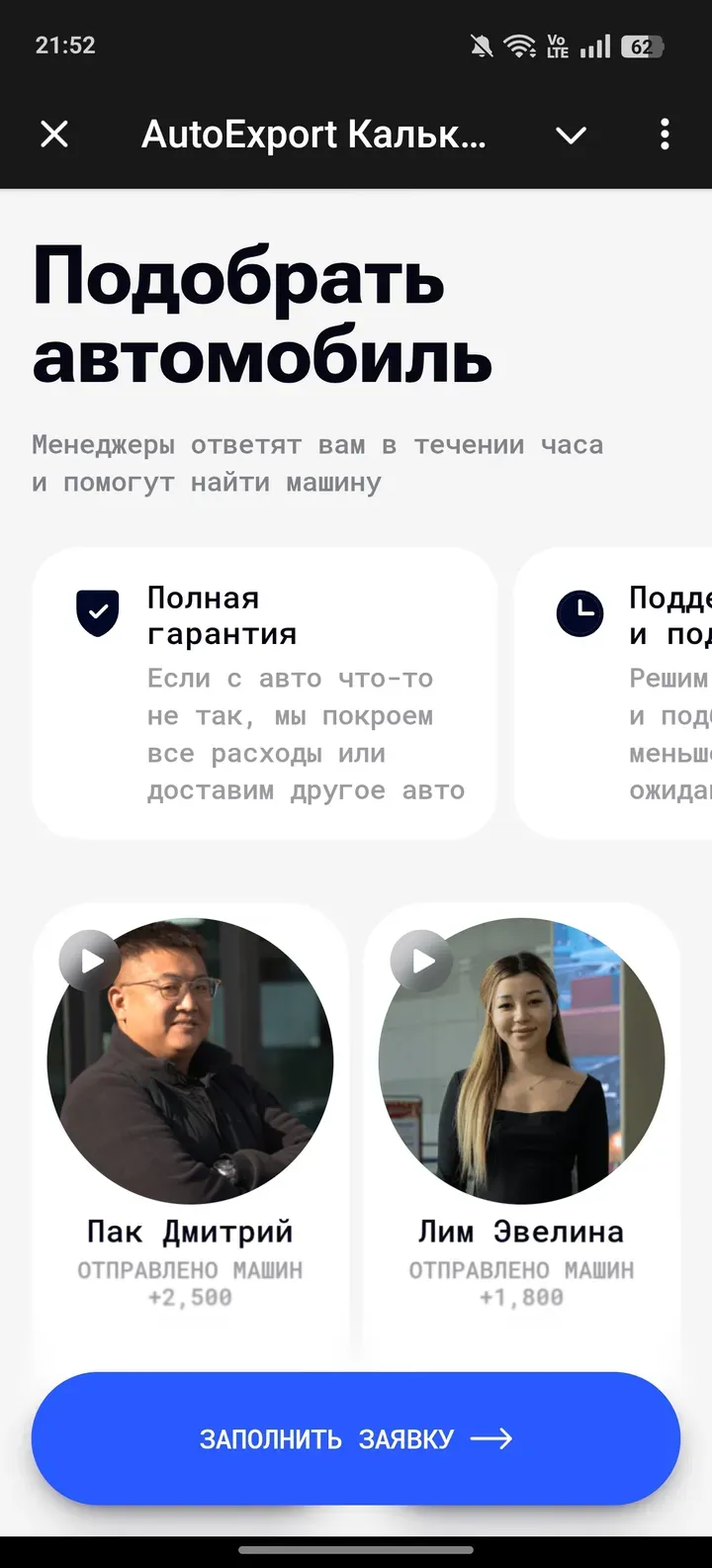
Task: Tap the Заполнить заявку button
Action: pos(356,1438)
